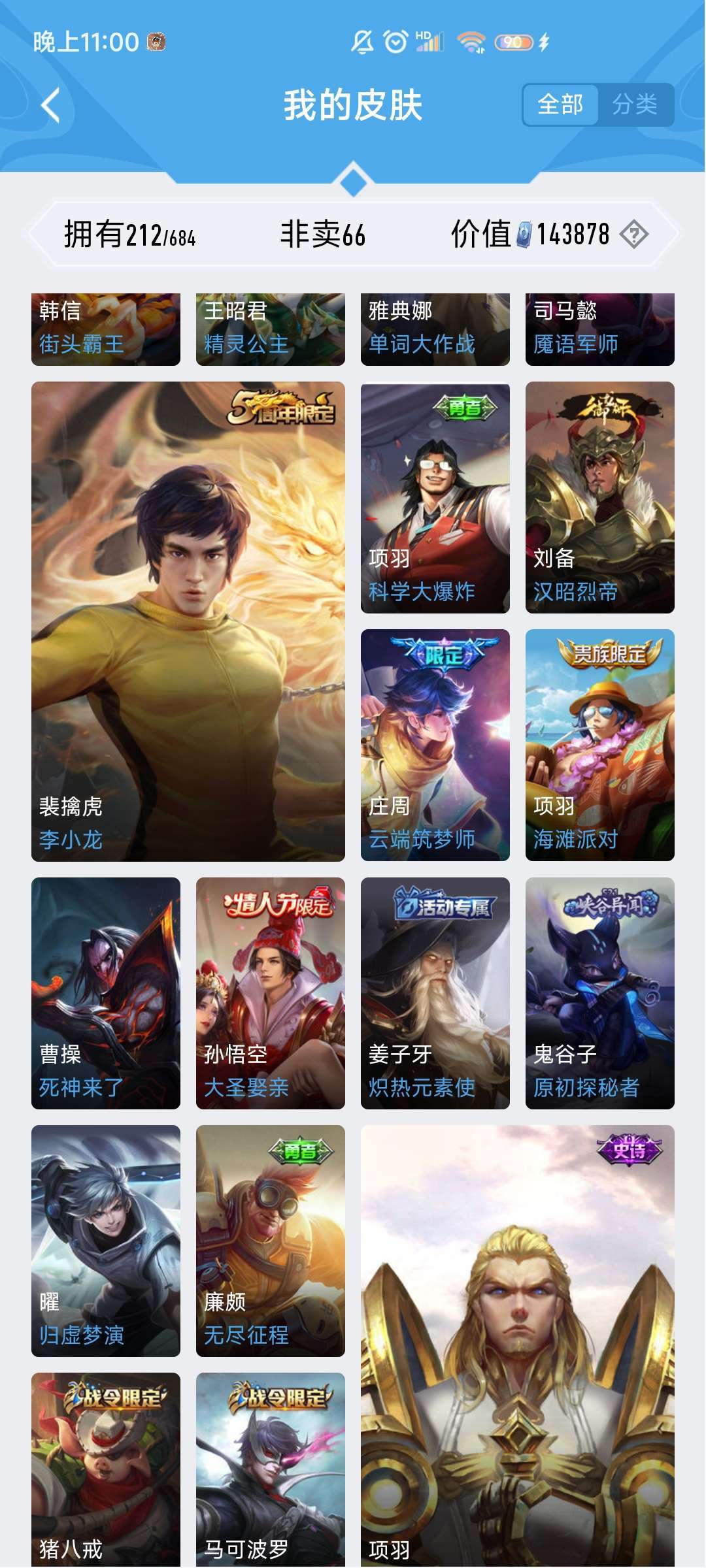706x1568 pixels.
Task: Open 猪八戒 战令限定 skin card
Action: (x=106, y=1470)
